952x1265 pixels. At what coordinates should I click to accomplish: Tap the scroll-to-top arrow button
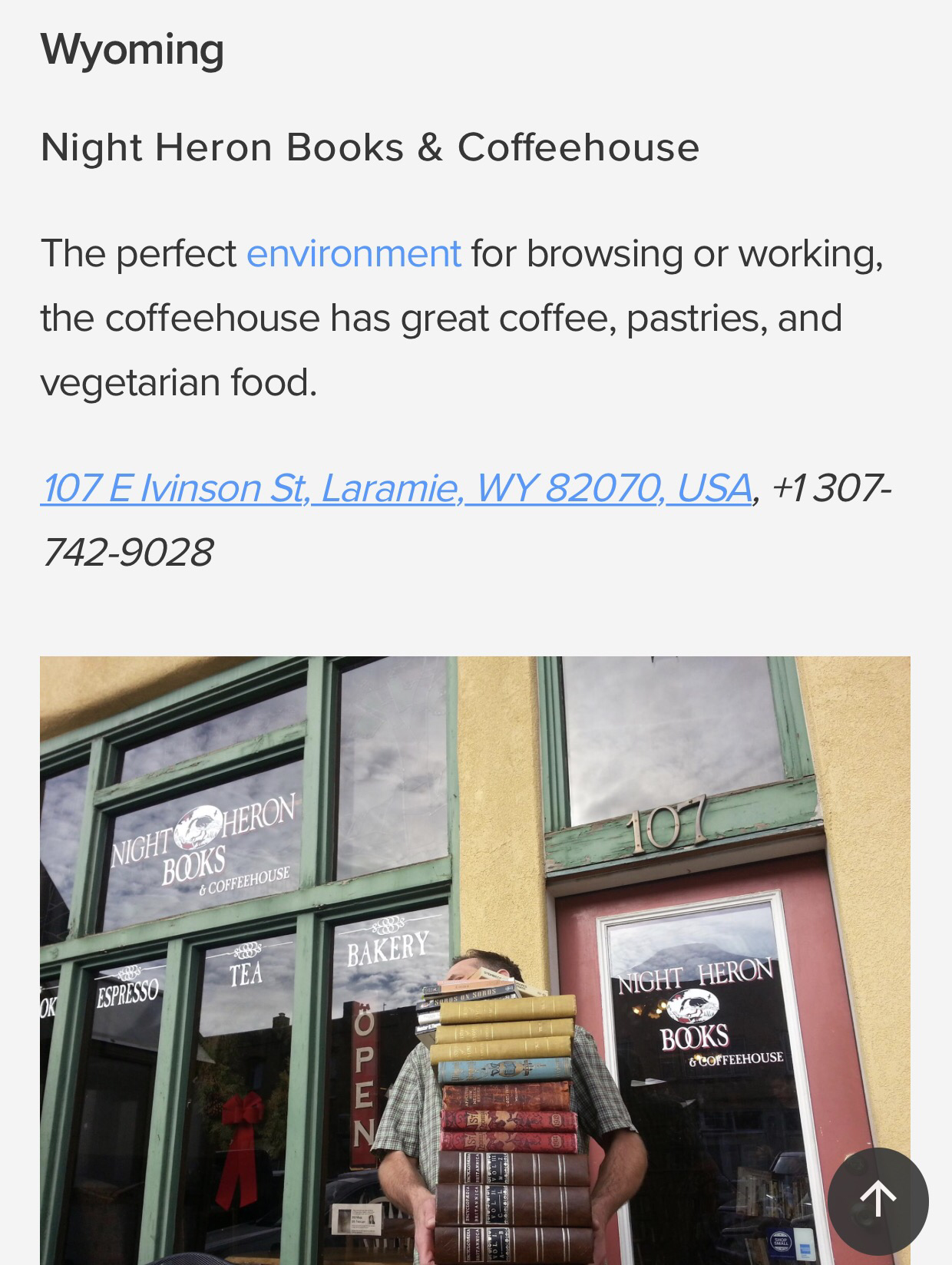point(878,1201)
